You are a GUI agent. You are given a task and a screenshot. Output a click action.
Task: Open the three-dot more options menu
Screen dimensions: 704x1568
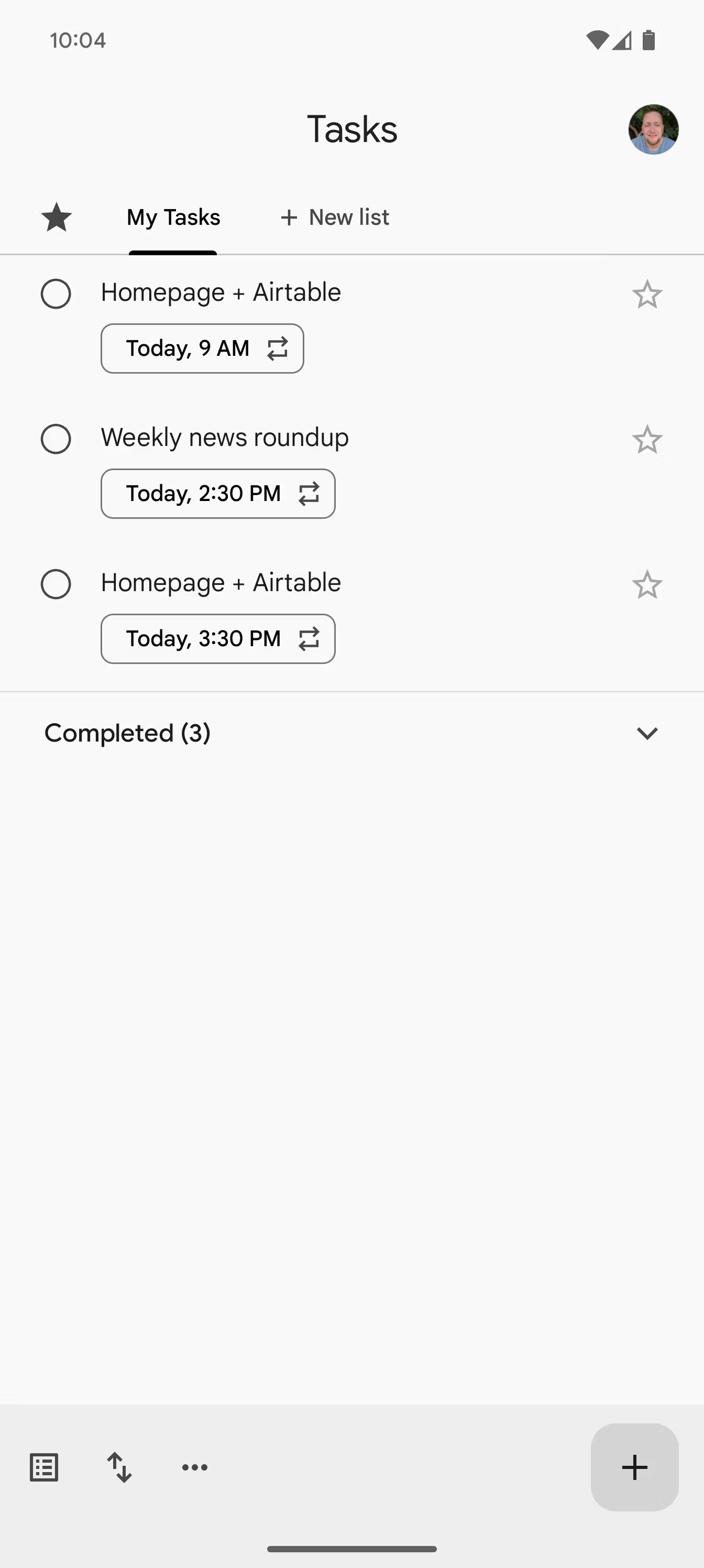(x=195, y=1467)
